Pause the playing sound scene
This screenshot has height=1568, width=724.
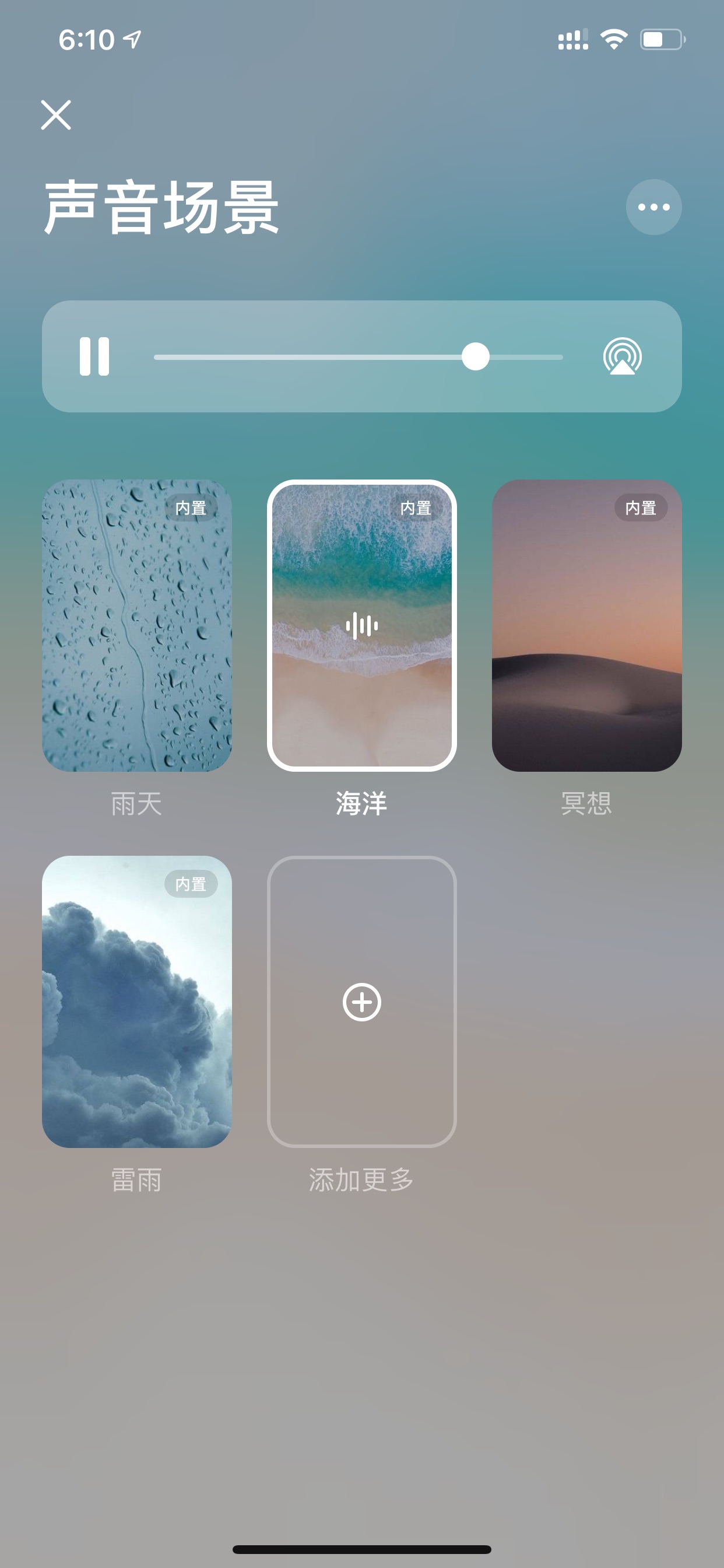[94, 356]
